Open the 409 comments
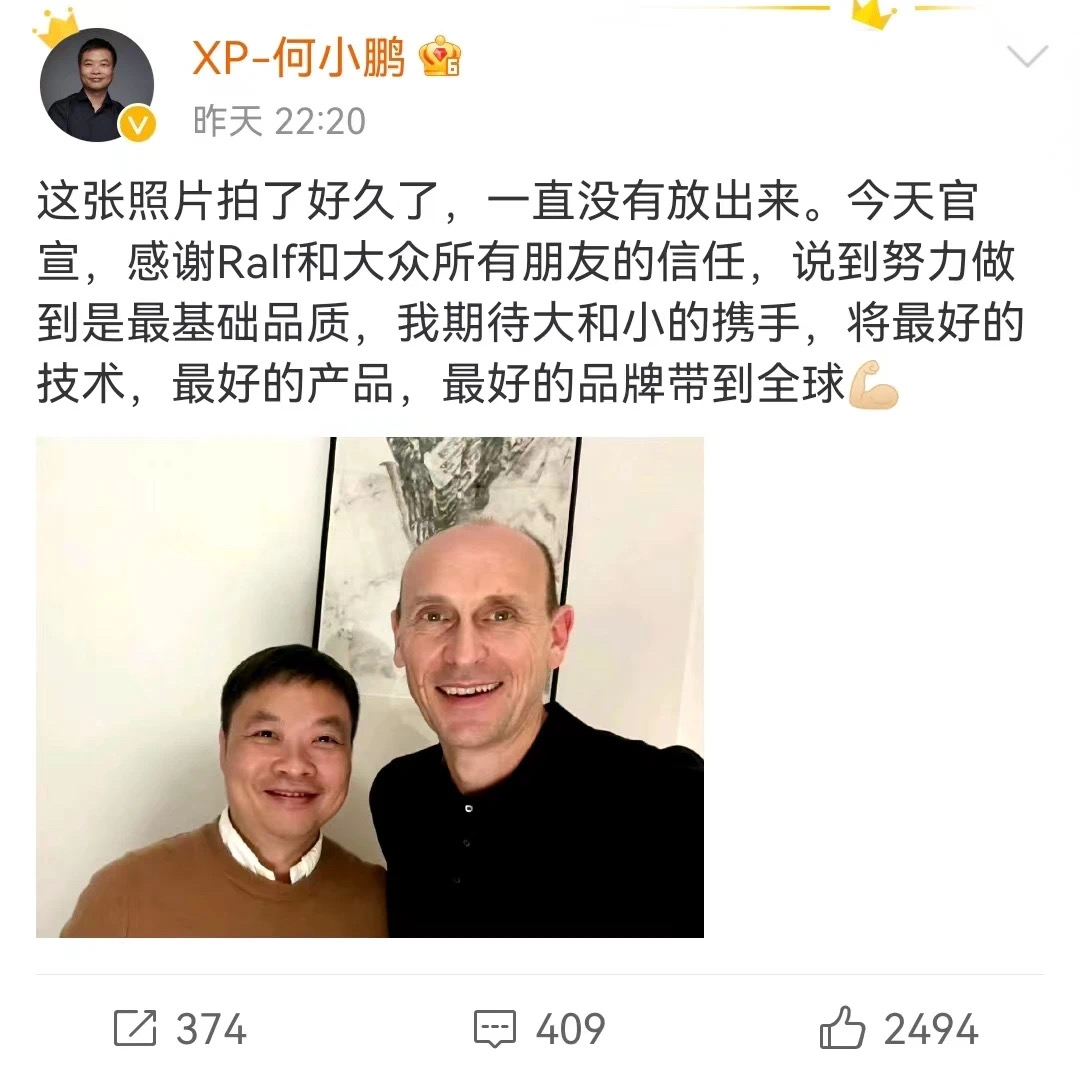Screen dimensions: 1080x1069 click(x=539, y=1028)
